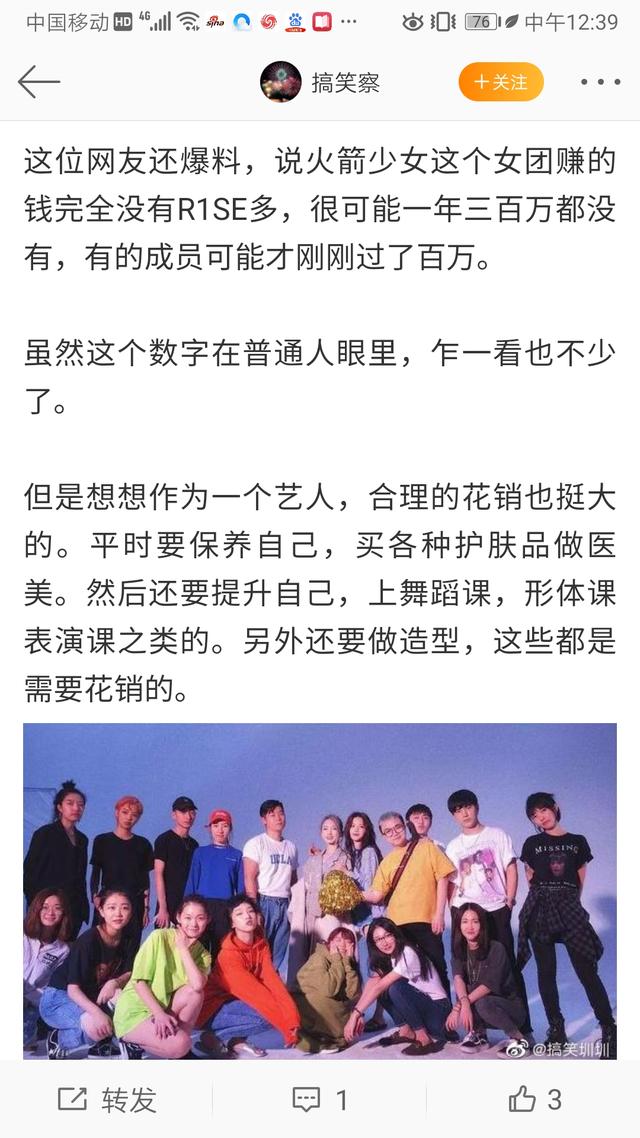Follow the author with +关注

coord(501,82)
